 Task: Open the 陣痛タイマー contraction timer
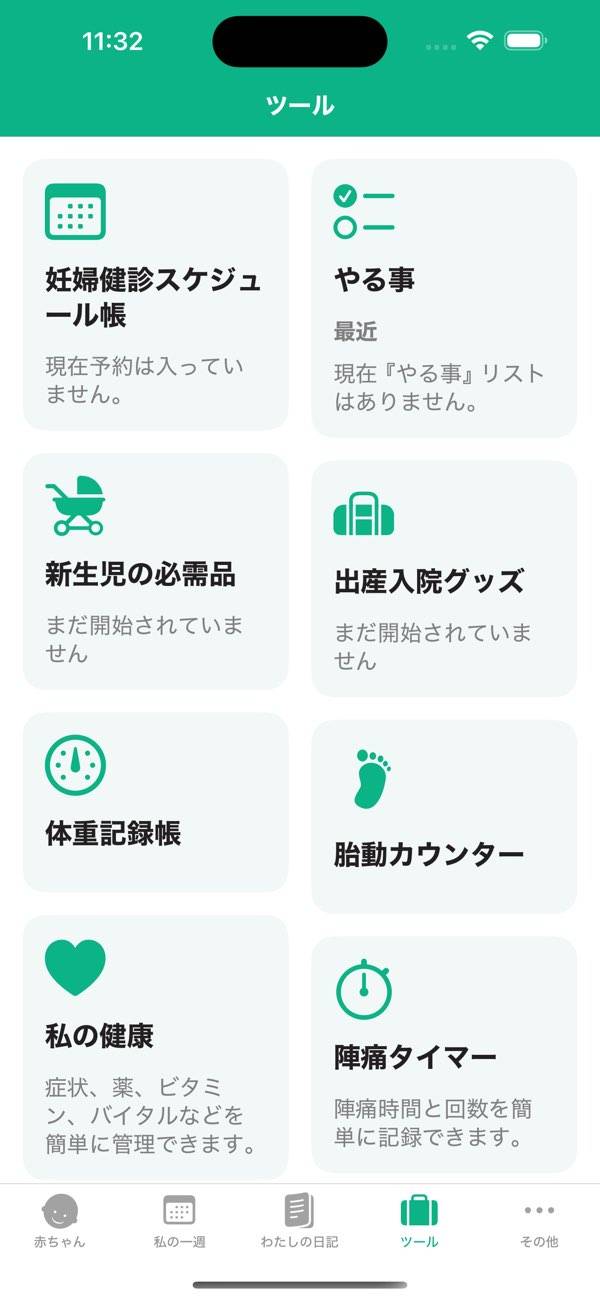[444, 1054]
